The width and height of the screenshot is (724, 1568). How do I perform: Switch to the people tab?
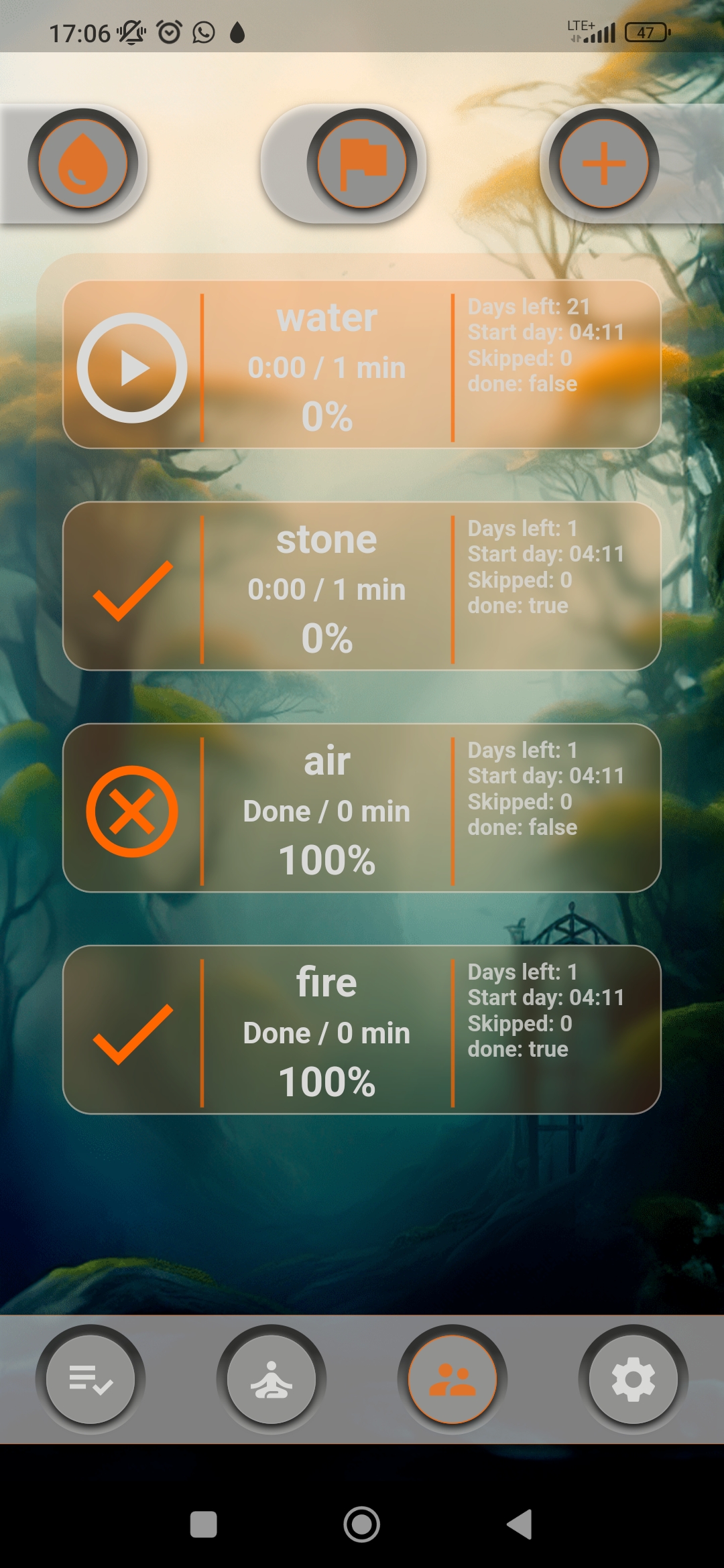[x=452, y=1380]
